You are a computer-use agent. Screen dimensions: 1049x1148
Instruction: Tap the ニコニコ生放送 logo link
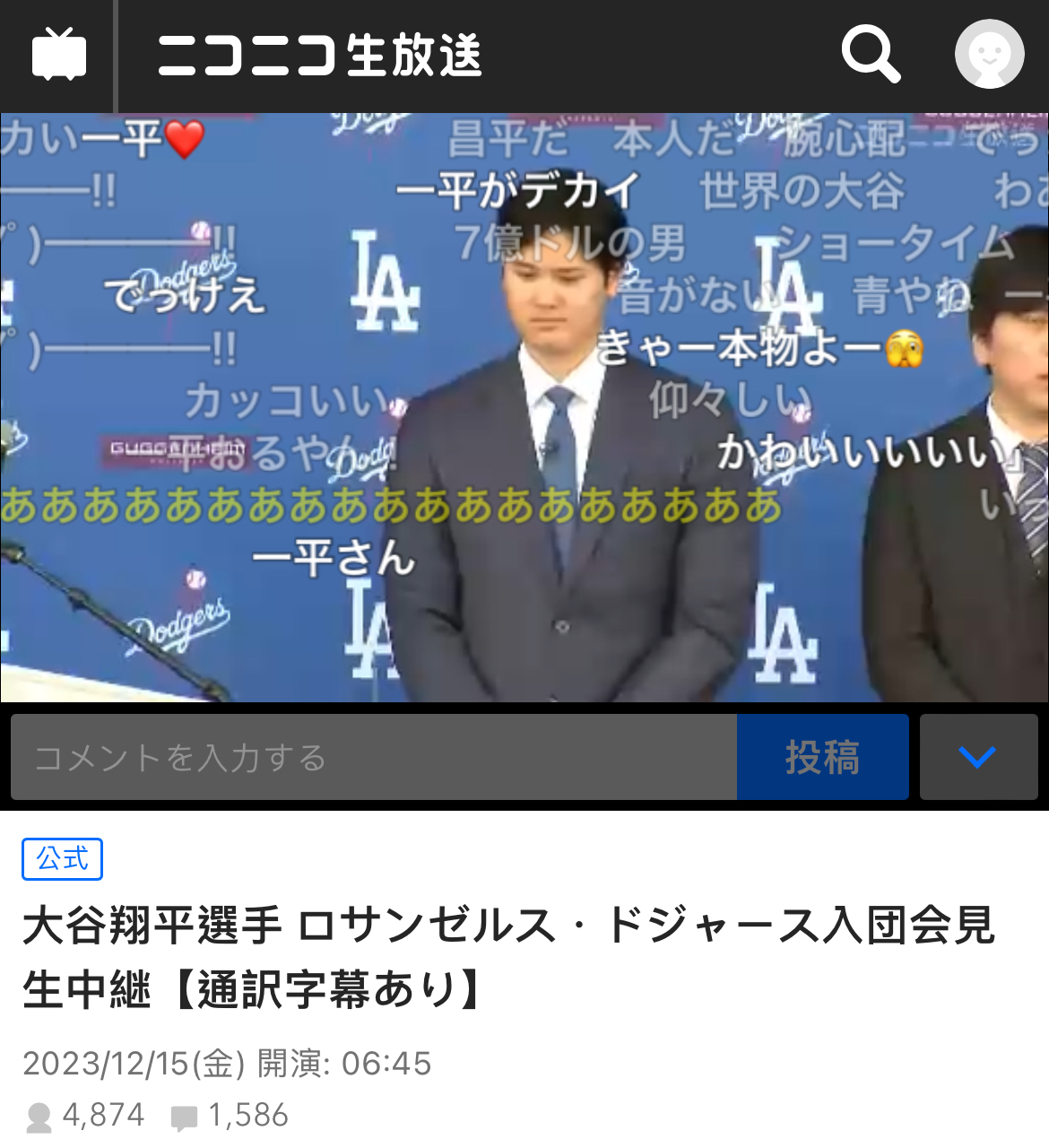click(x=320, y=56)
